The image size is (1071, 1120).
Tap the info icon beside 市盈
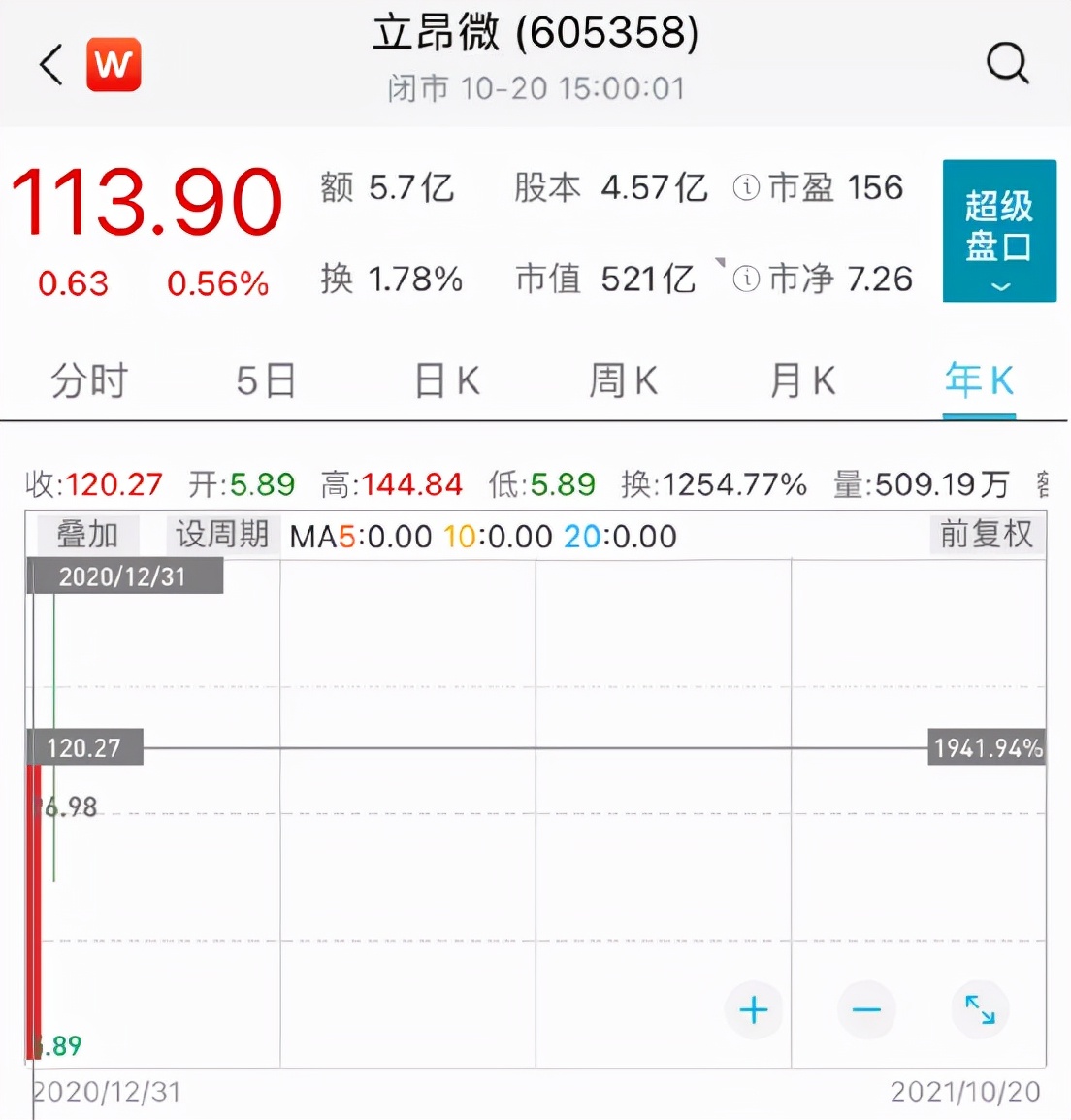pyautogui.click(x=746, y=188)
